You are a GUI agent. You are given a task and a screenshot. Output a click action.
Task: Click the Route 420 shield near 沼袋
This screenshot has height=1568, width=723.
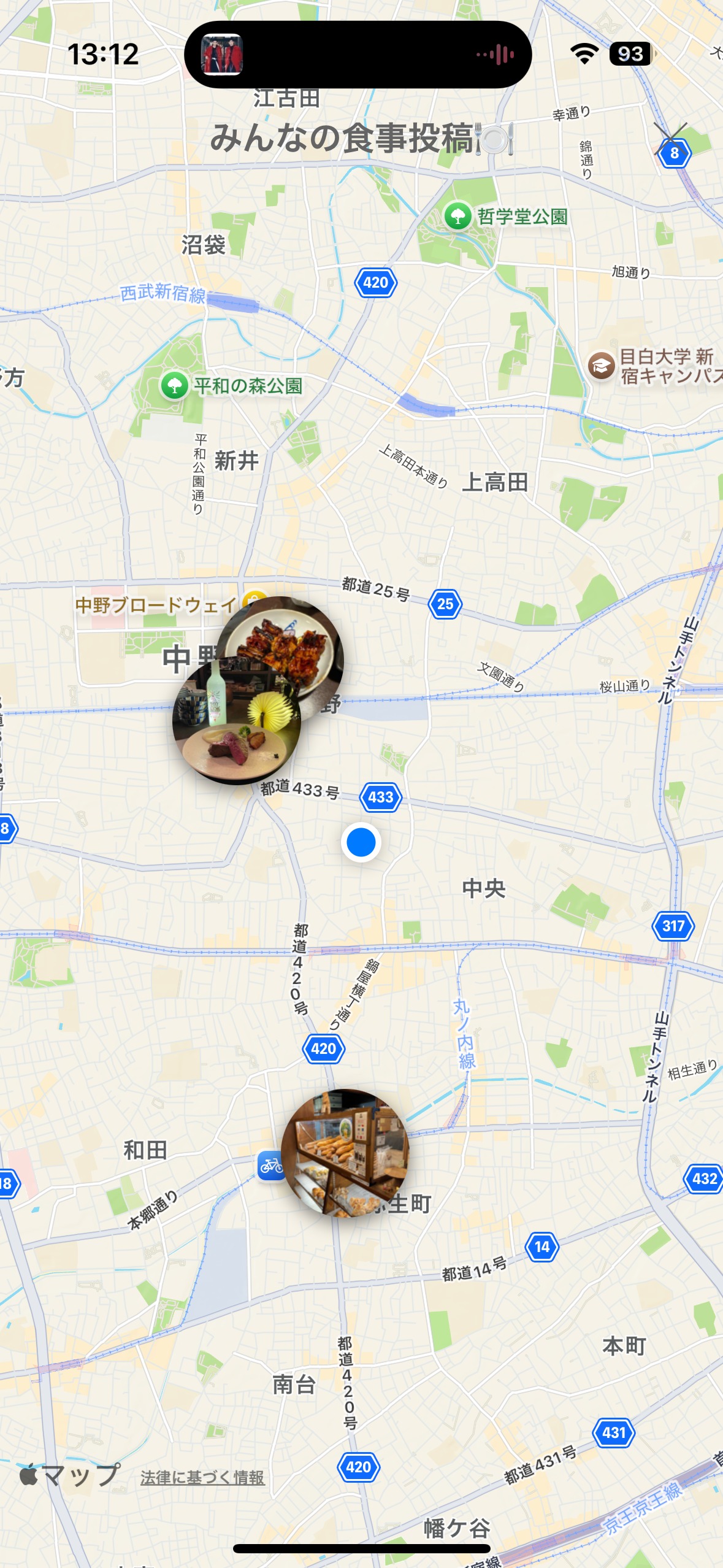375,282
